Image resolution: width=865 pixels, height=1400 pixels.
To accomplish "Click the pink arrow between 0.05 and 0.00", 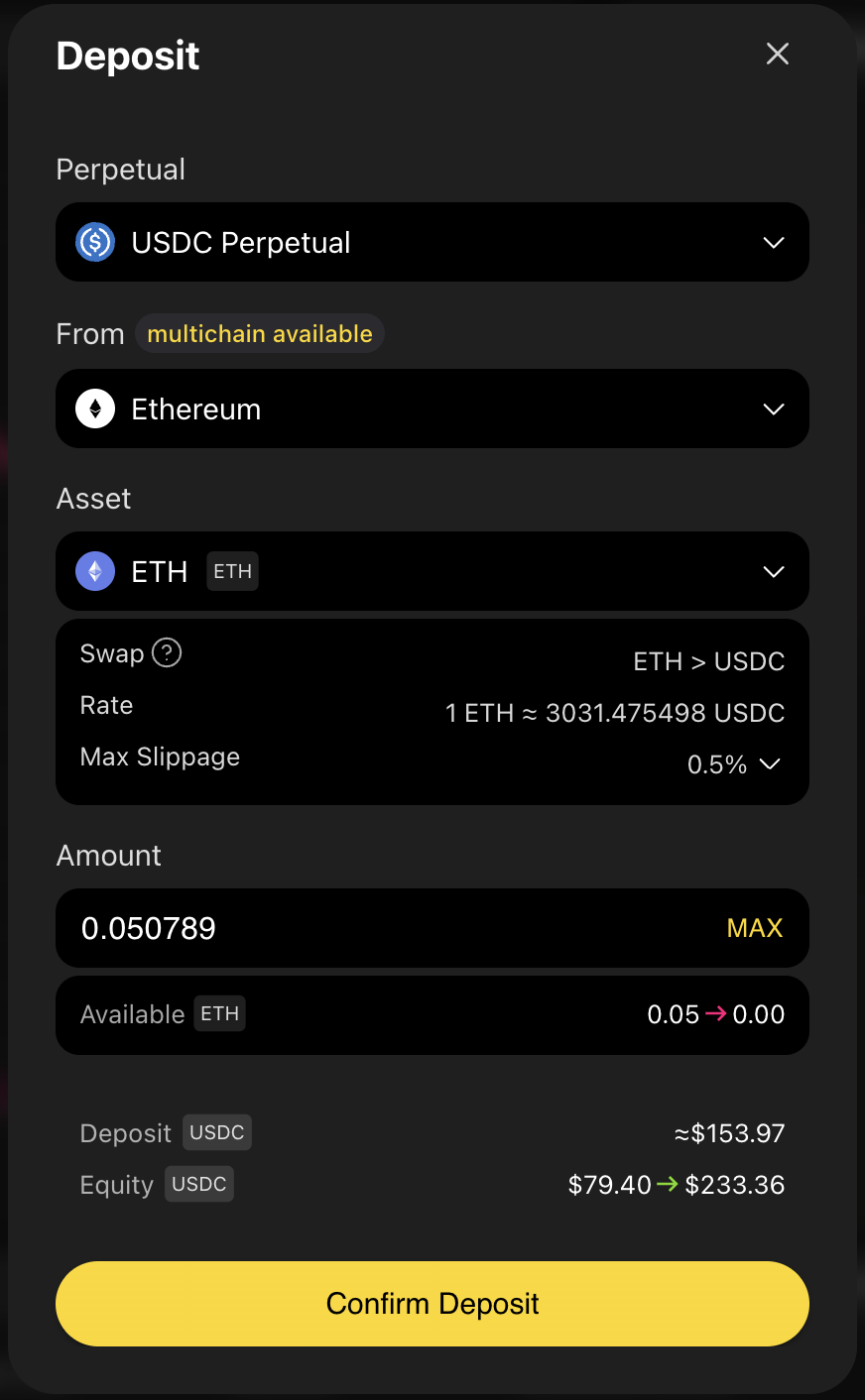I will [x=714, y=1014].
